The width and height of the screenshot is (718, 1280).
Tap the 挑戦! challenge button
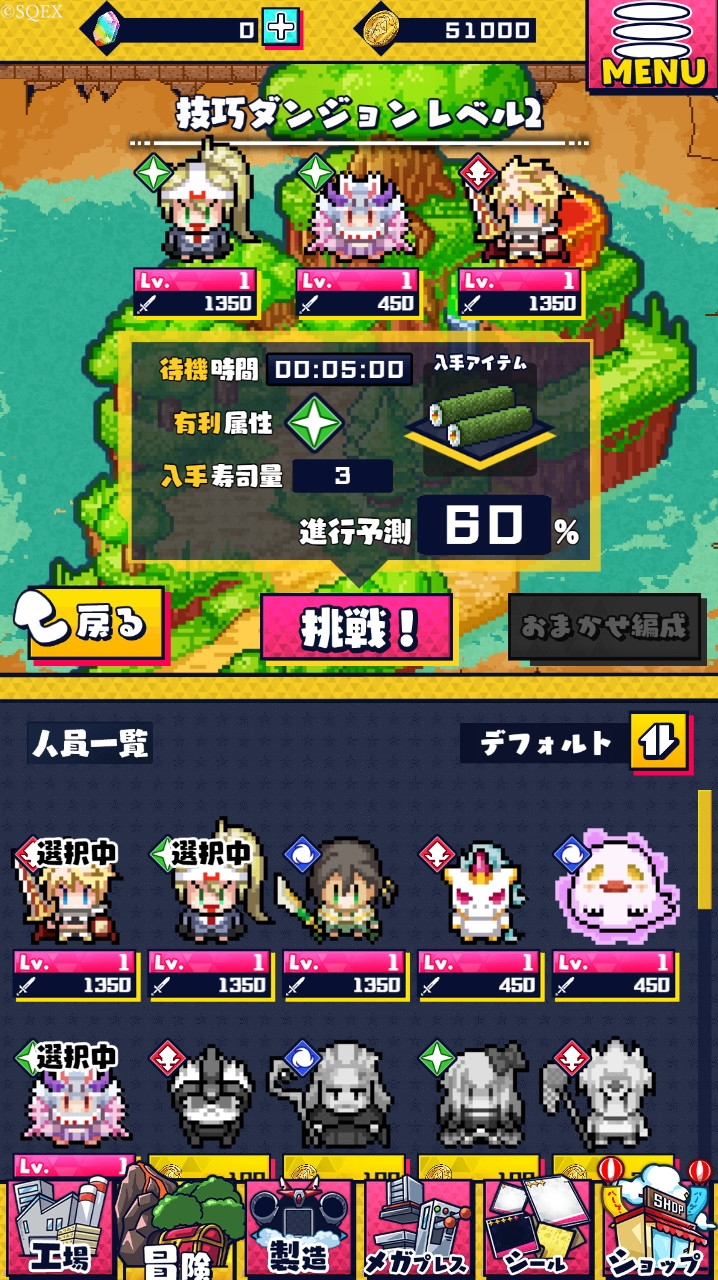pos(358,628)
